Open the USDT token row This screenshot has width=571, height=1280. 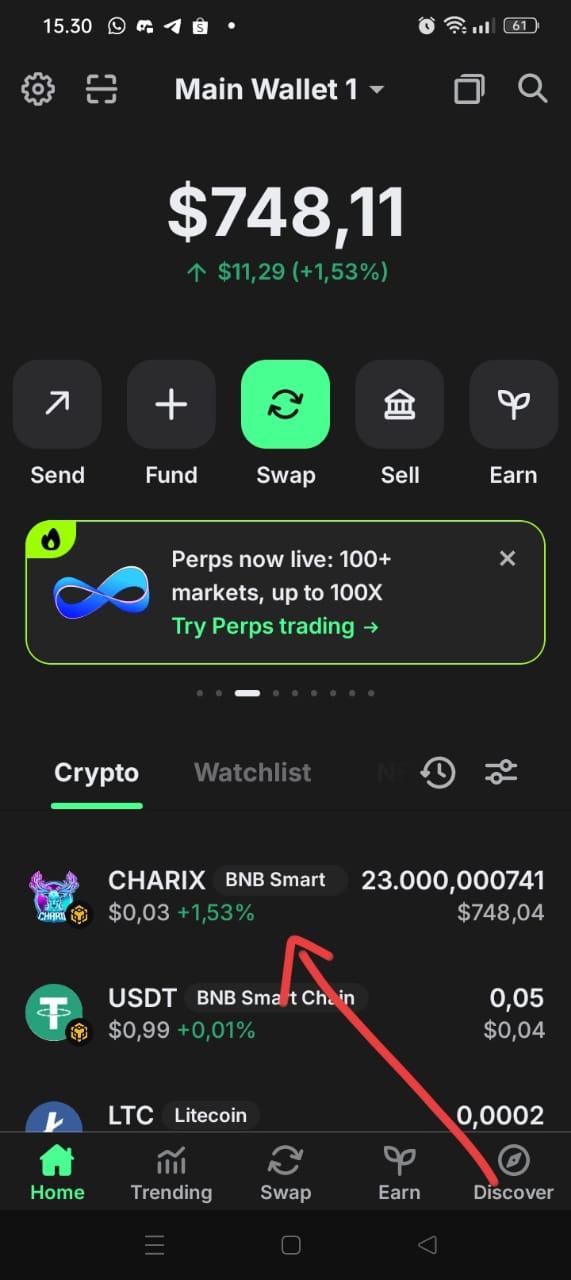pyautogui.click(x=285, y=1013)
